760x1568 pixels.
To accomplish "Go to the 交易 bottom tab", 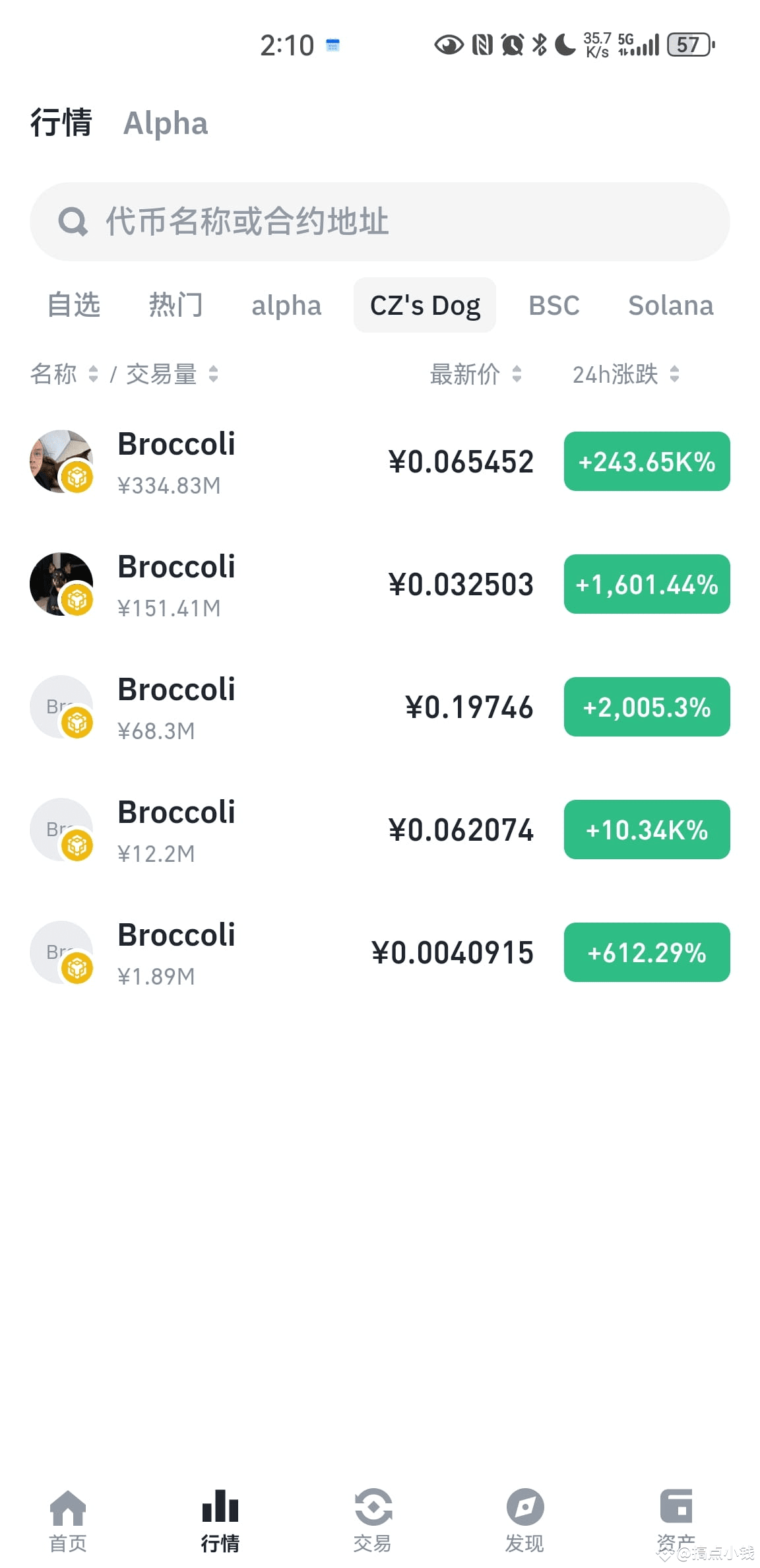I will [x=373, y=1517].
